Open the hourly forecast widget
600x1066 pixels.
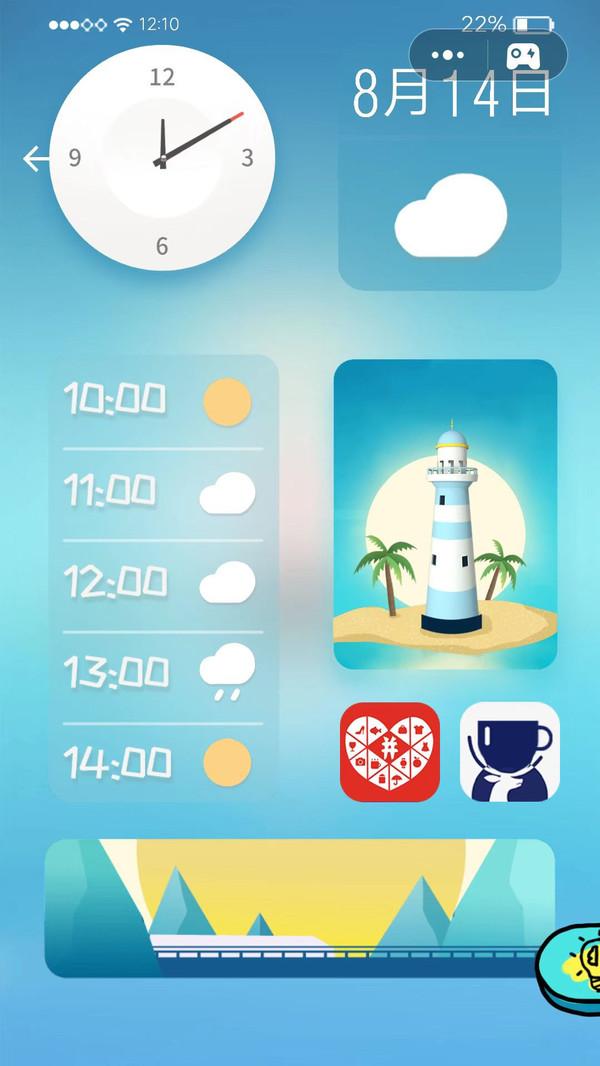click(163, 578)
